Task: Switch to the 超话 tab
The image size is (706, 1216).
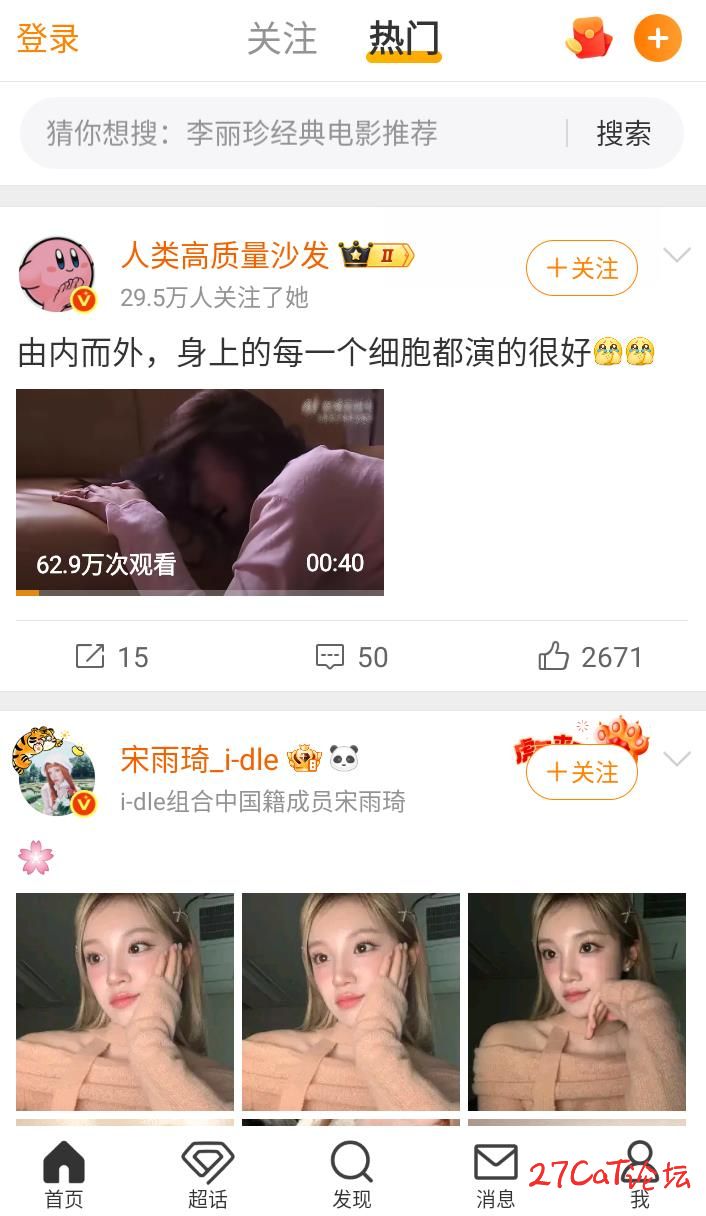Action: (208, 1175)
